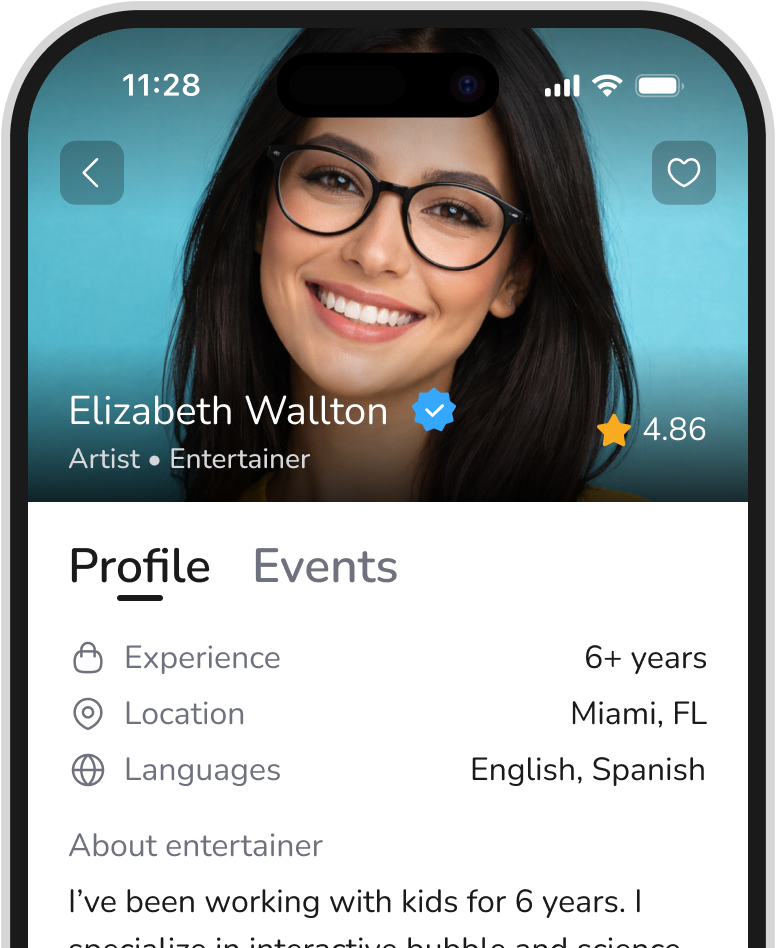The height and width of the screenshot is (948, 776).
Task: Tap the blue verified badge
Action: point(433,410)
